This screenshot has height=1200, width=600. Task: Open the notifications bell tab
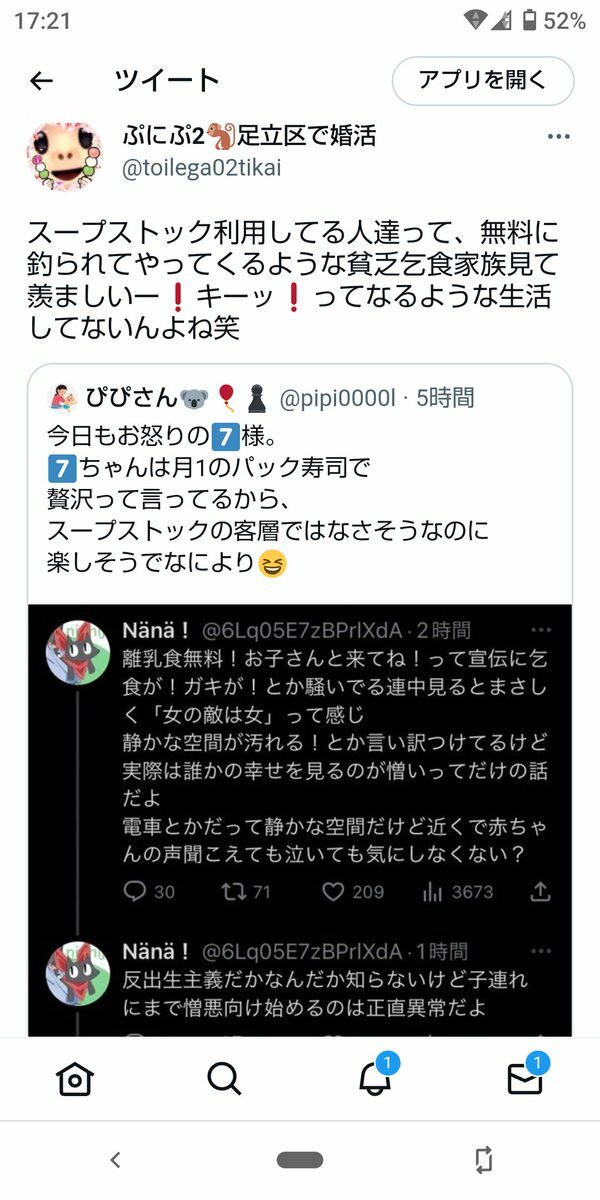pos(375,1077)
